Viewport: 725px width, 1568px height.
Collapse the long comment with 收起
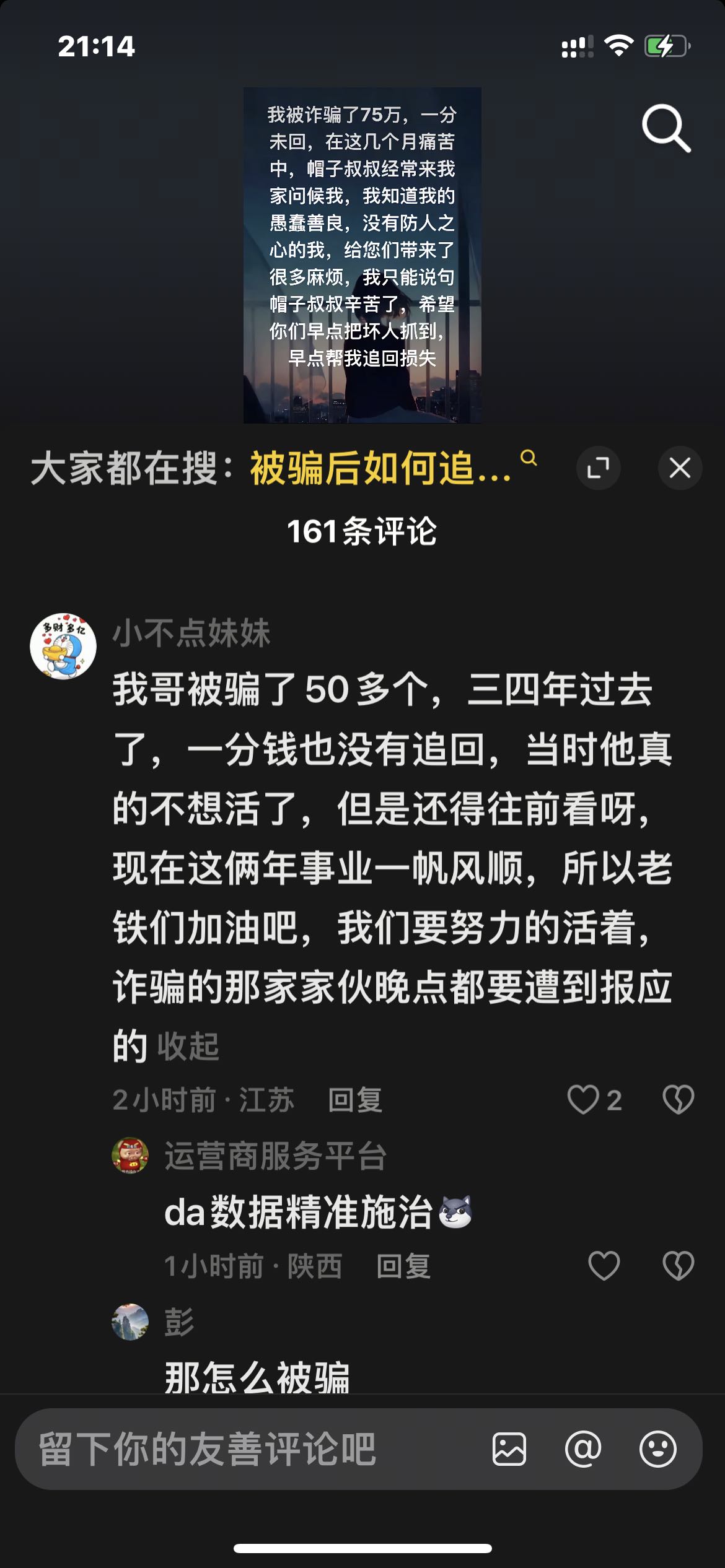point(188,1046)
